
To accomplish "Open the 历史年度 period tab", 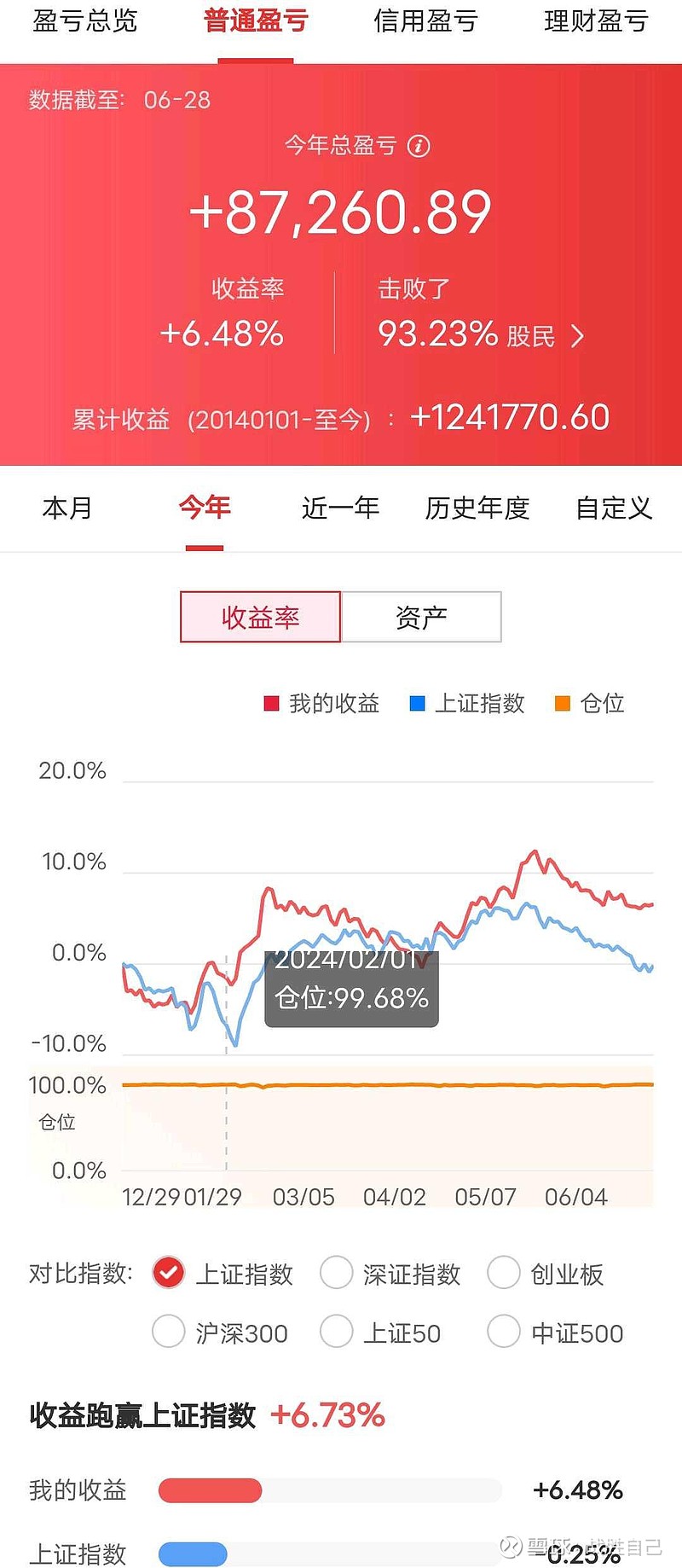I will click(x=477, y=508).
